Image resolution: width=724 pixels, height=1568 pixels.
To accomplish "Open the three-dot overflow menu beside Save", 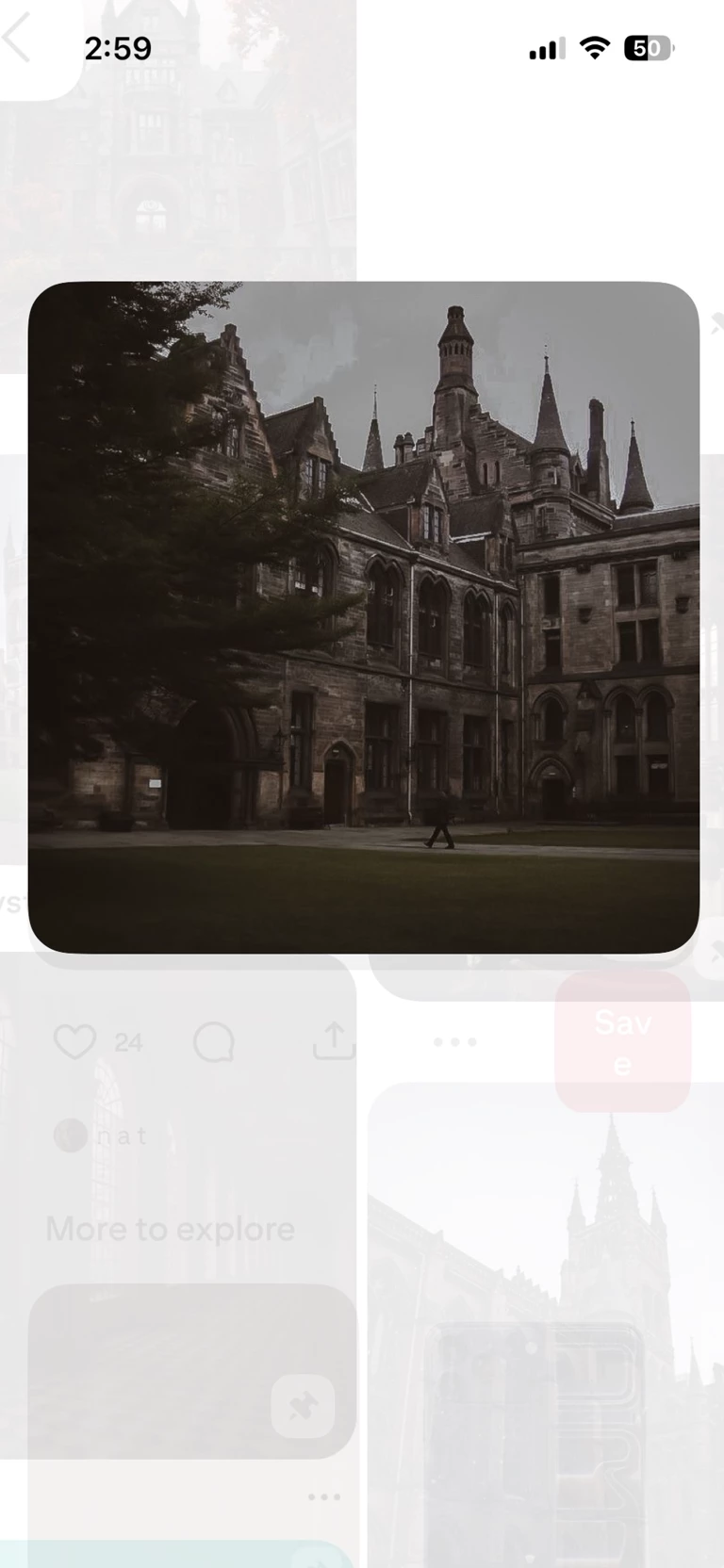I will tap(454, 1041).
